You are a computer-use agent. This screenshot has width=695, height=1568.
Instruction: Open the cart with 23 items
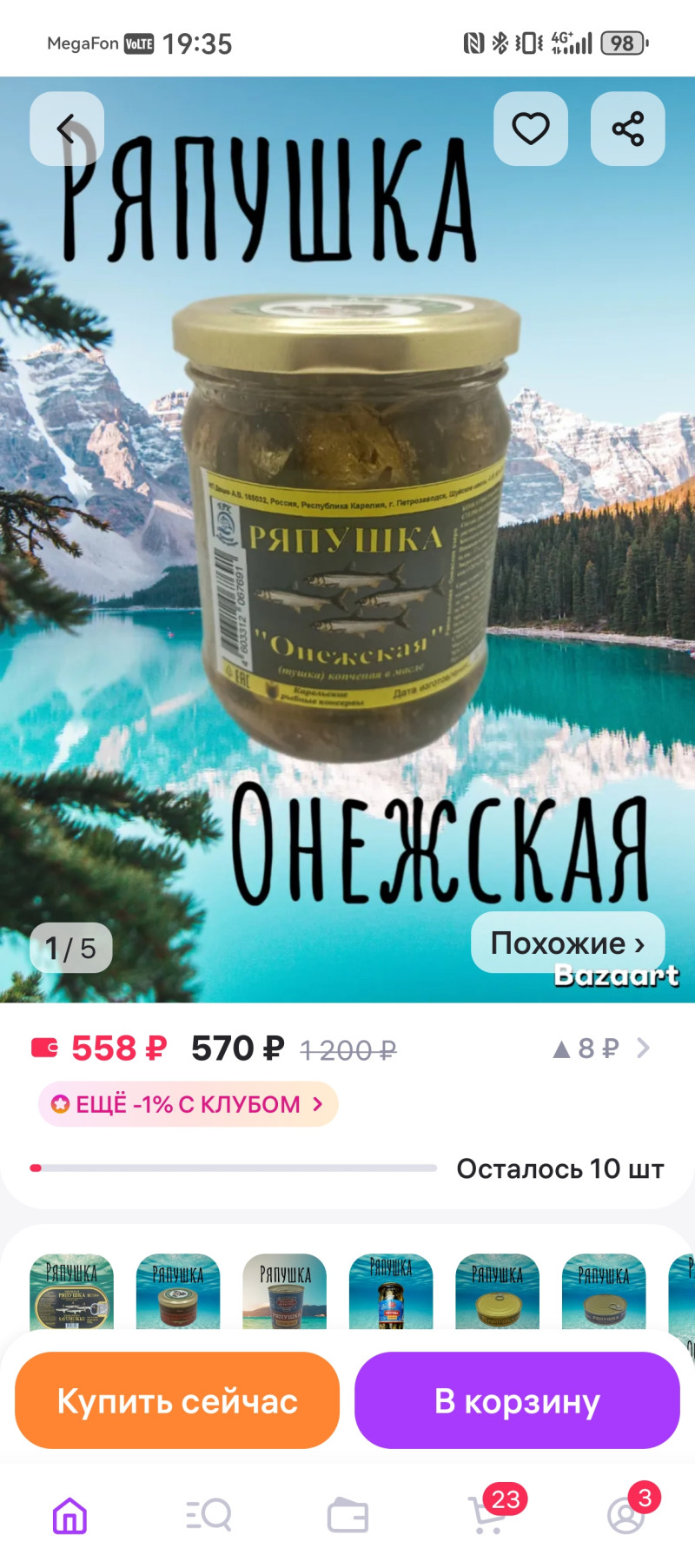[x=486, y=1516]
